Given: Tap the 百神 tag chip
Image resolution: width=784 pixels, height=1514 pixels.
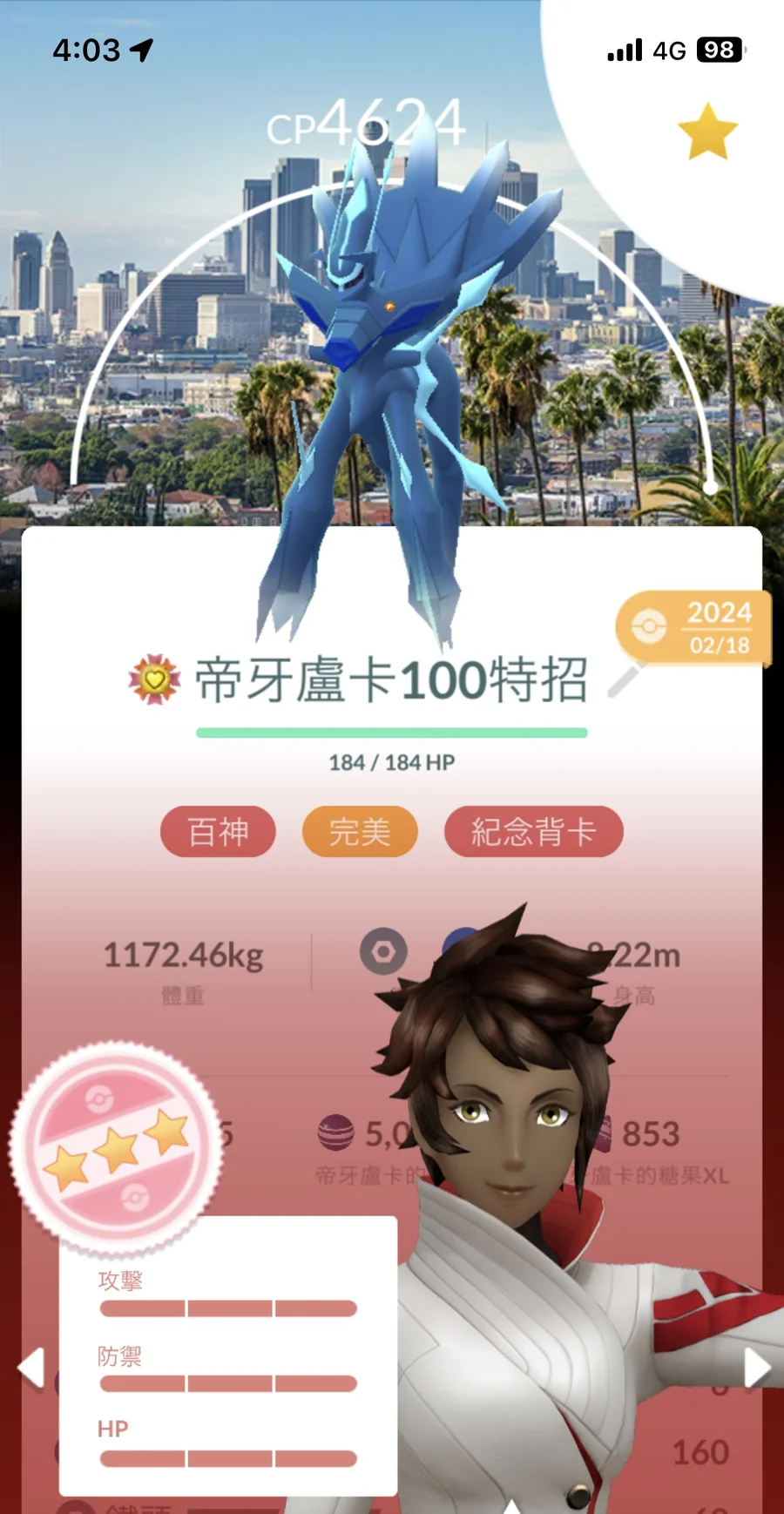Looking at the screenshot, I should (218, 832).
